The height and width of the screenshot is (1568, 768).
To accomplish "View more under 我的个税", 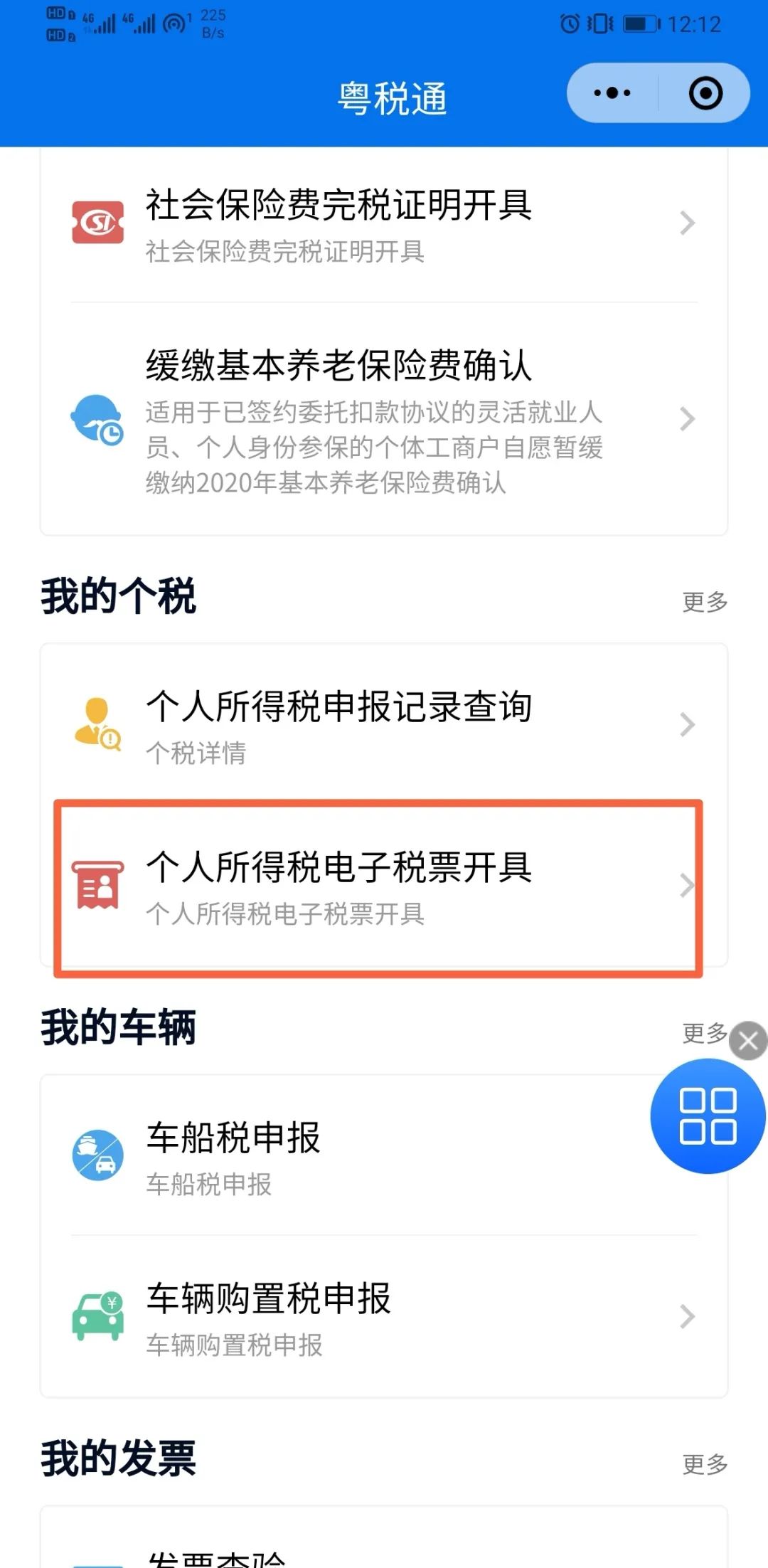I will tap(705, 602).
